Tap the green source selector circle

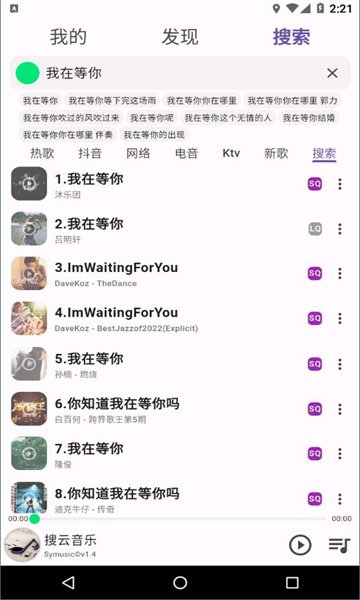pos(28,73)
